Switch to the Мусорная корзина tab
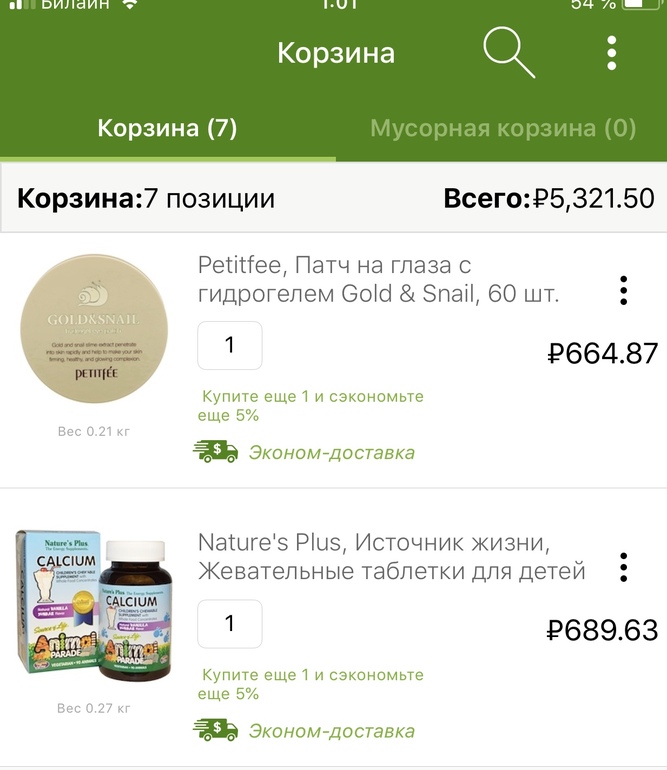Image resolution: width=667 pixels, height=770 pixels. [502, 129]
